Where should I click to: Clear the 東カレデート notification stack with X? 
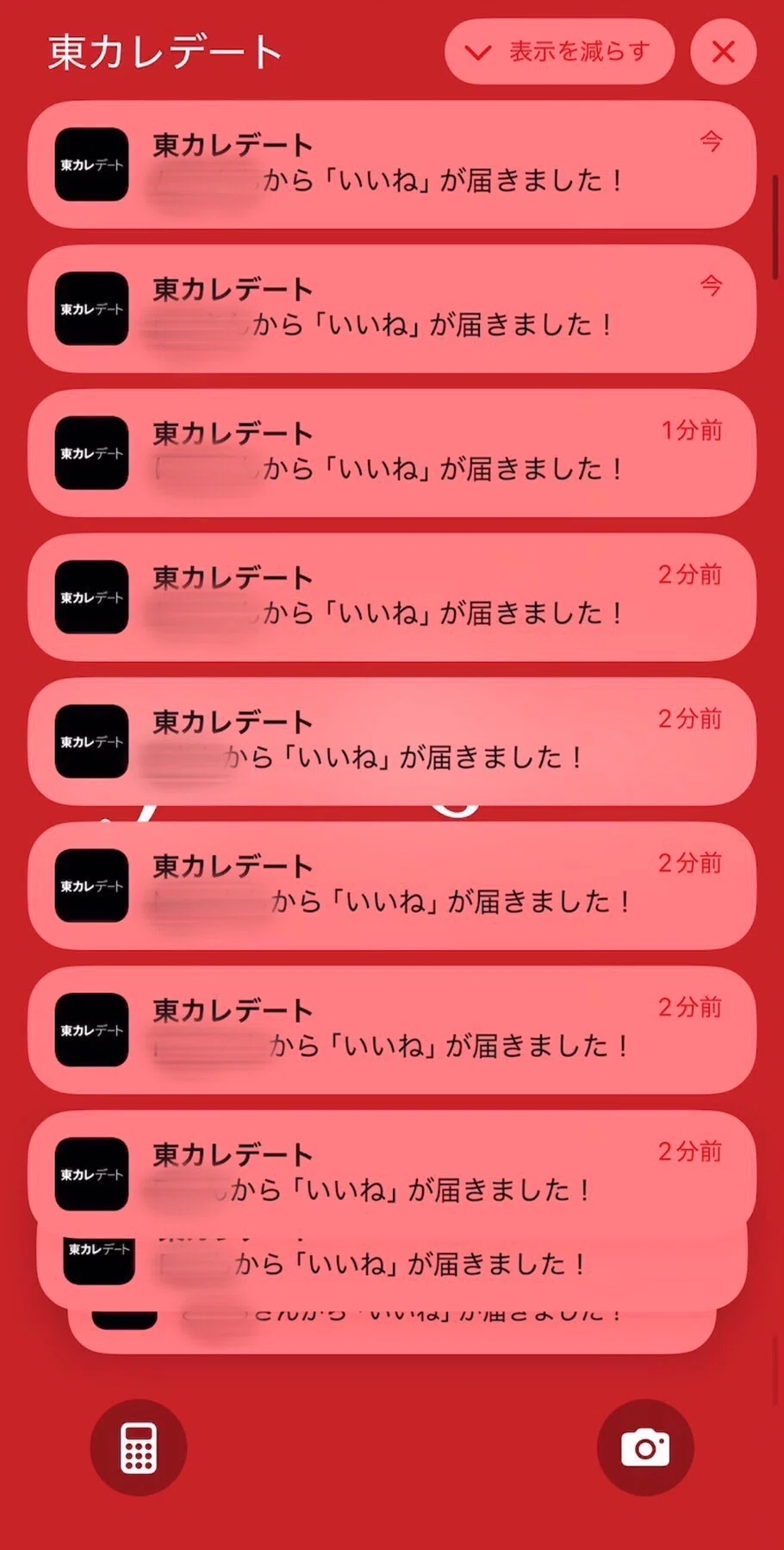pyautogui.click(x=723, y=53)
